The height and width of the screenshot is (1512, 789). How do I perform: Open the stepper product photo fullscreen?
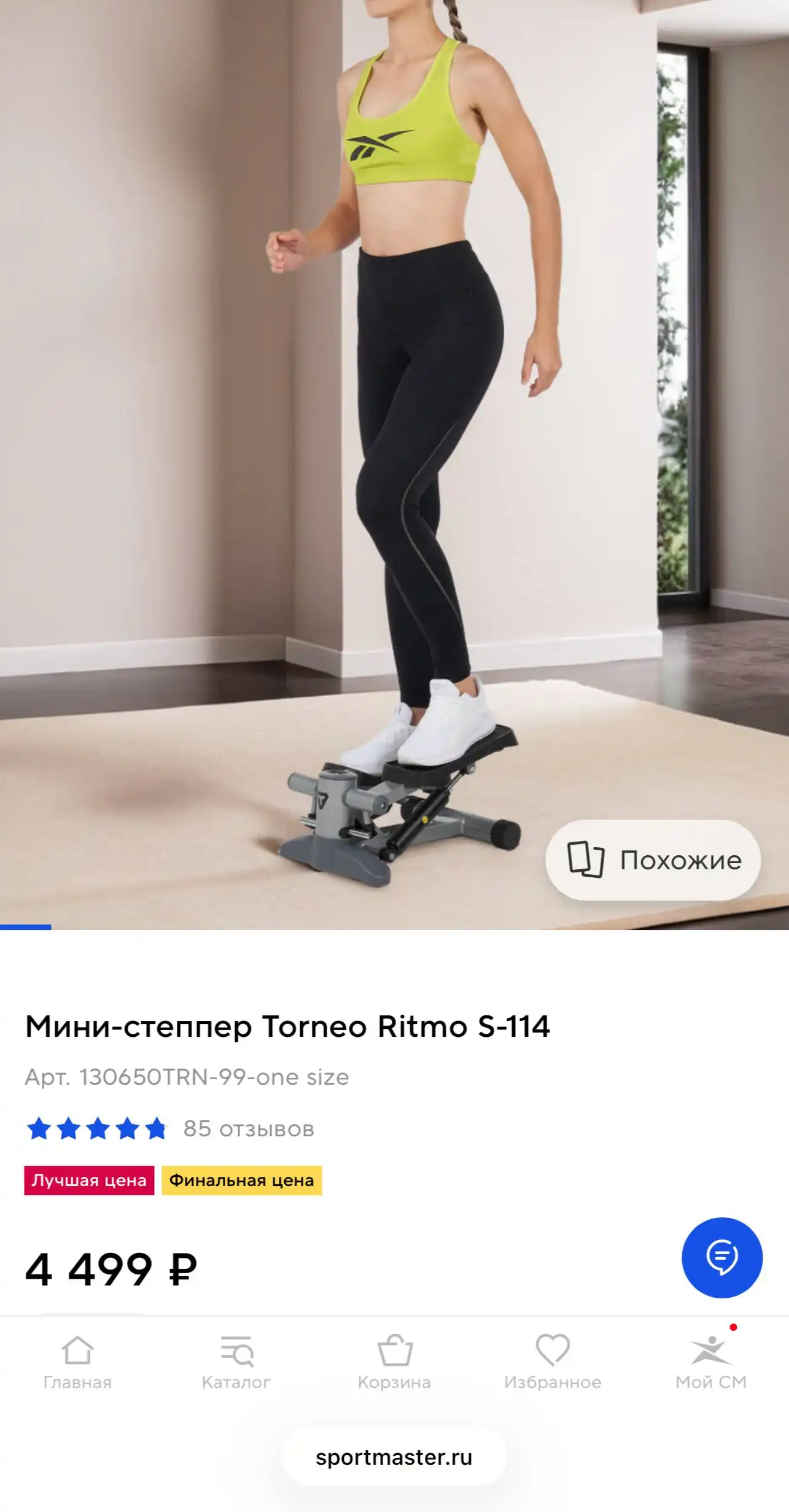(x=393, y=430)
